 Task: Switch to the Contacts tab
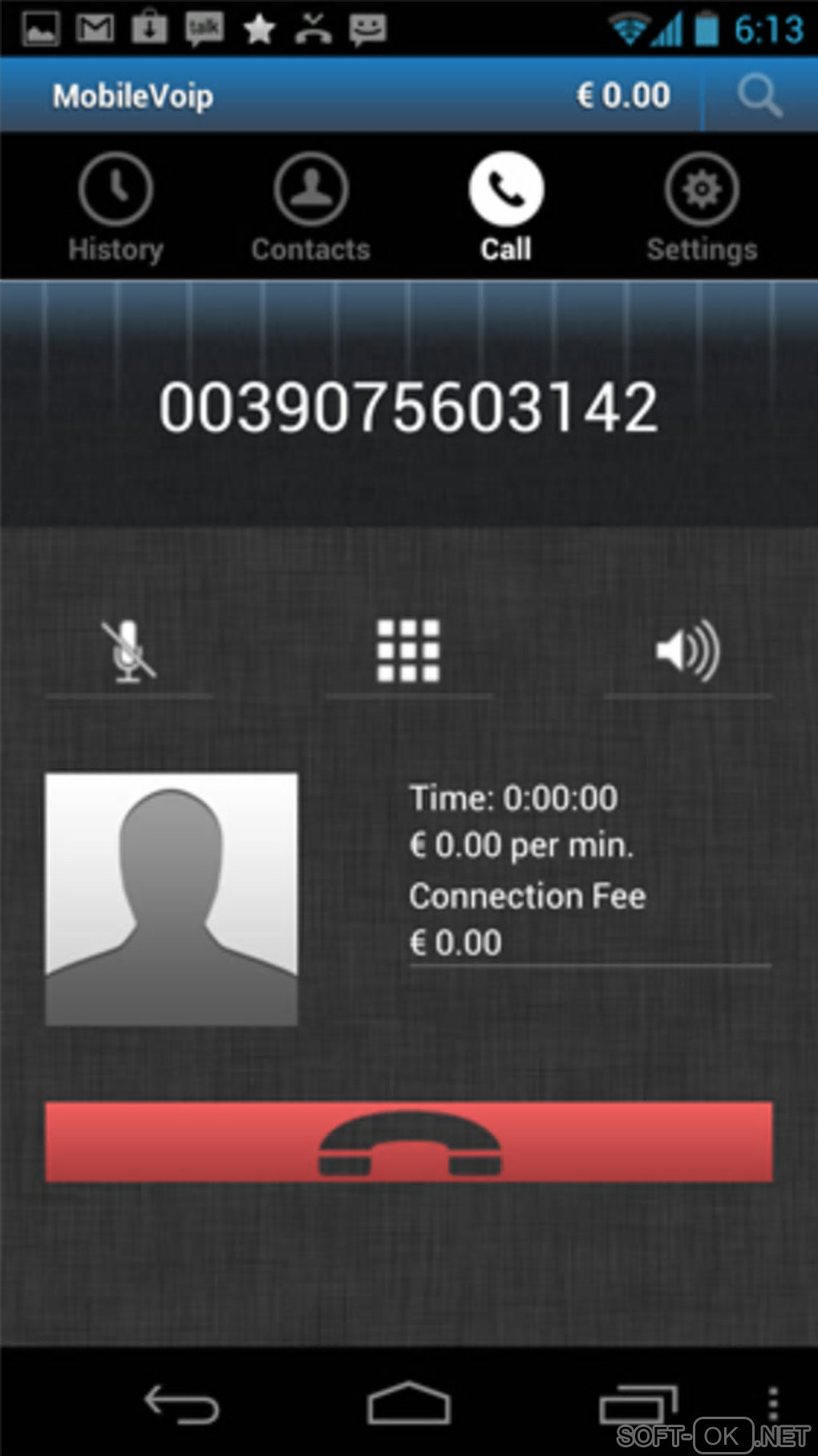310,208
